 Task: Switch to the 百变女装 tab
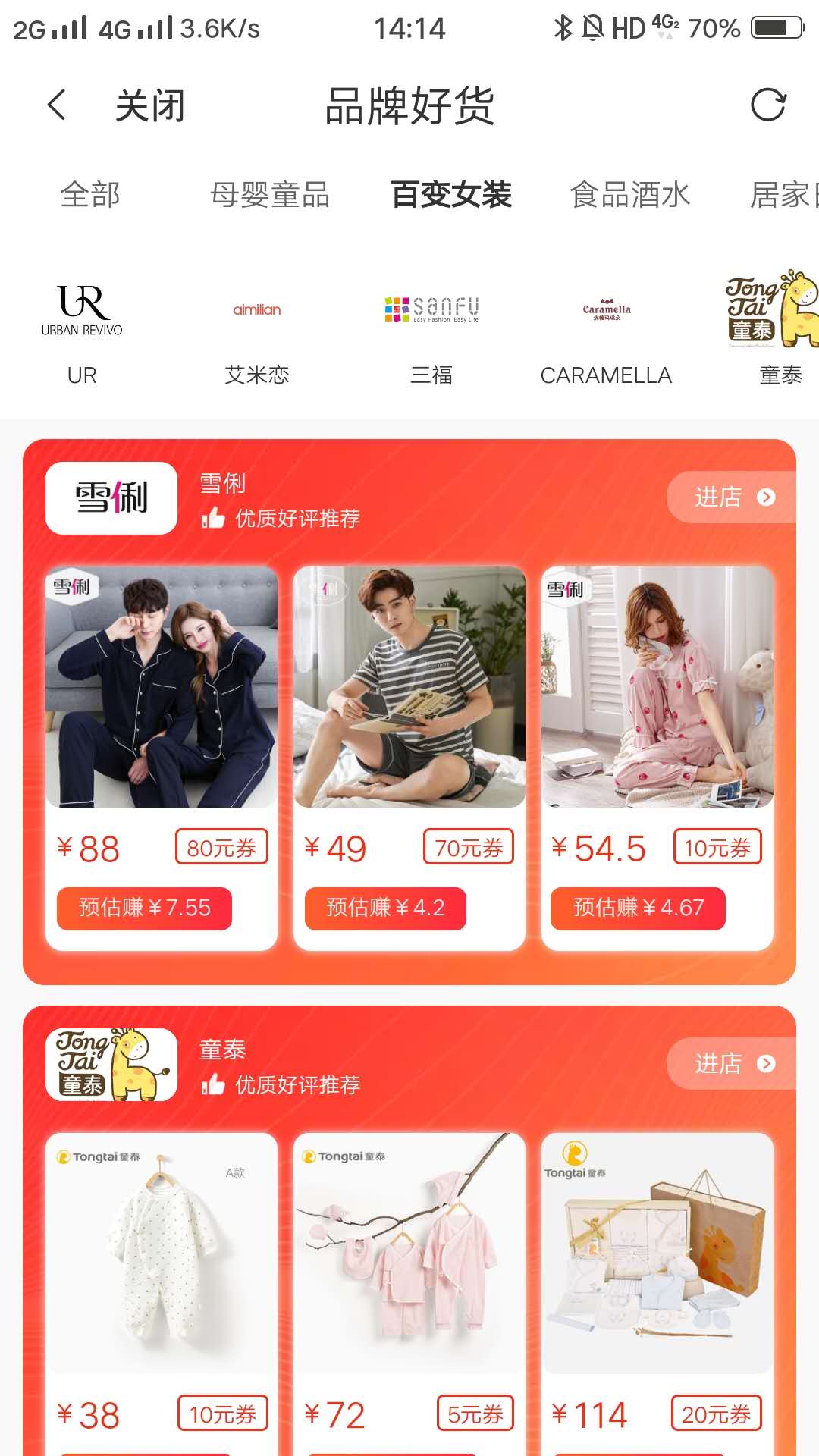pos(451,195)
